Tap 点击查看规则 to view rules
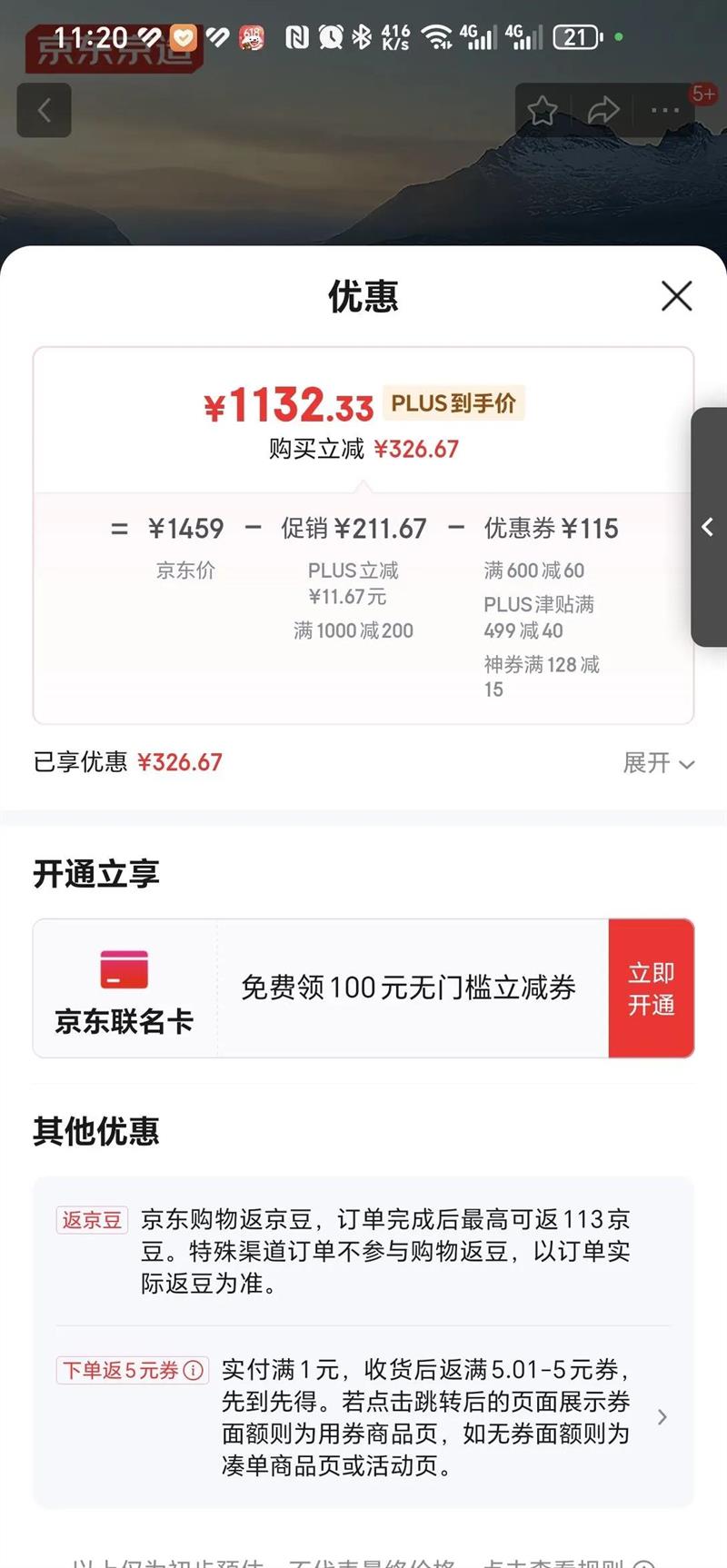Viewport: 727px width, 1568px height. tap(554, 1561)
